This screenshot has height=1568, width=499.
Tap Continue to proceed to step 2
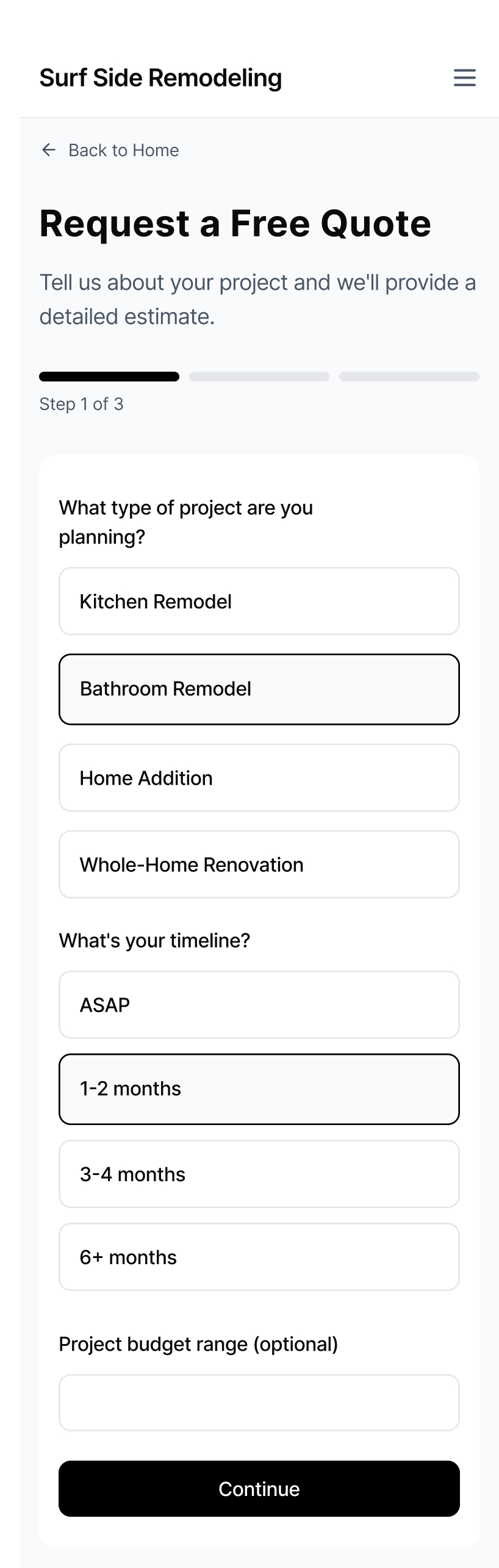tap(259, 1488)
